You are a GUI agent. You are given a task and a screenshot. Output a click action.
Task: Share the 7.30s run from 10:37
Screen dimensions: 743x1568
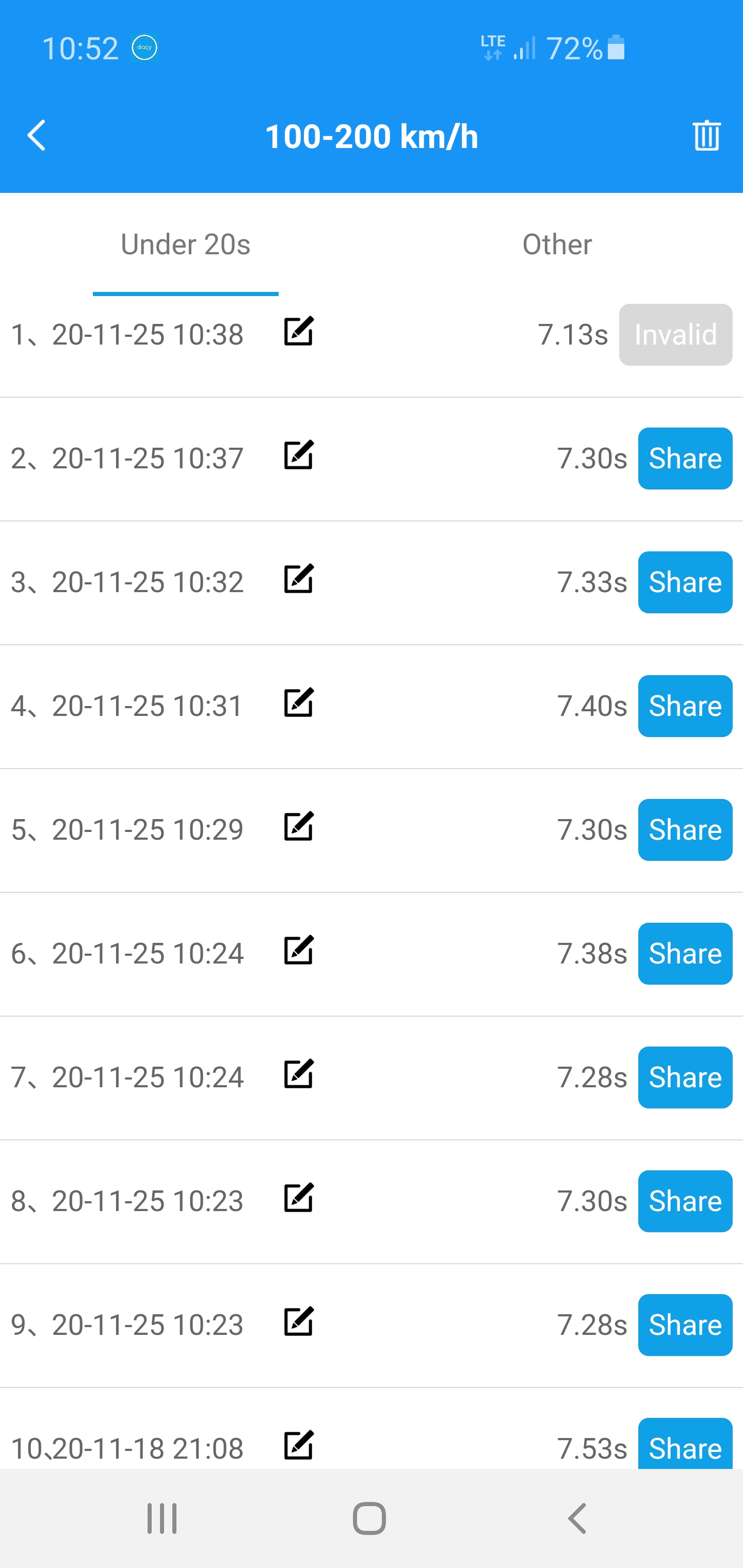pyautogui.click(x=685, y=459)
